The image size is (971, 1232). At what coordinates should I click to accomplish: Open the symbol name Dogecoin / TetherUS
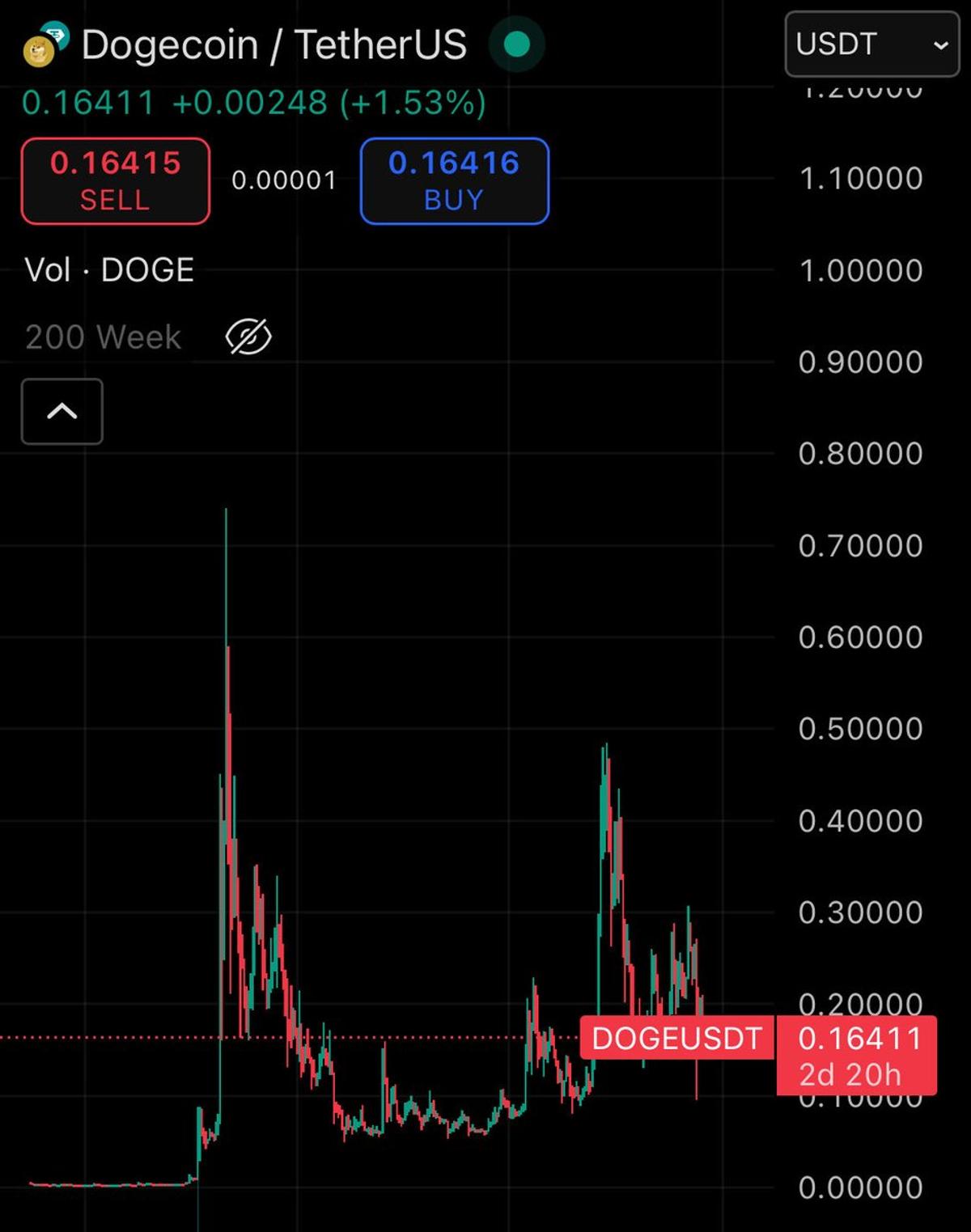pyautogui.click(x=273, y=45)
